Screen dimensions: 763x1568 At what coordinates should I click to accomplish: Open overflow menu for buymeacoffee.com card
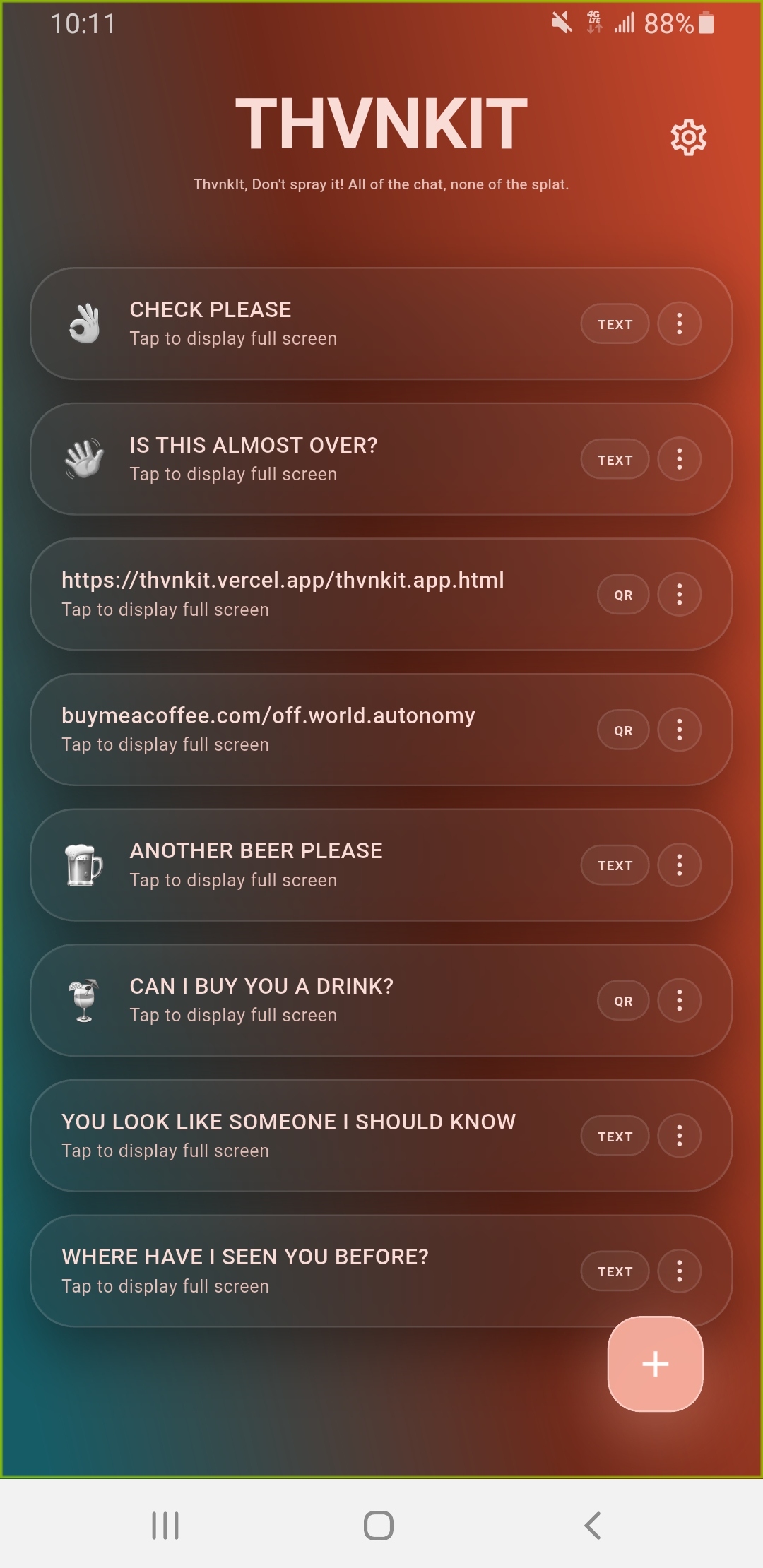click(x=679, y=730)
